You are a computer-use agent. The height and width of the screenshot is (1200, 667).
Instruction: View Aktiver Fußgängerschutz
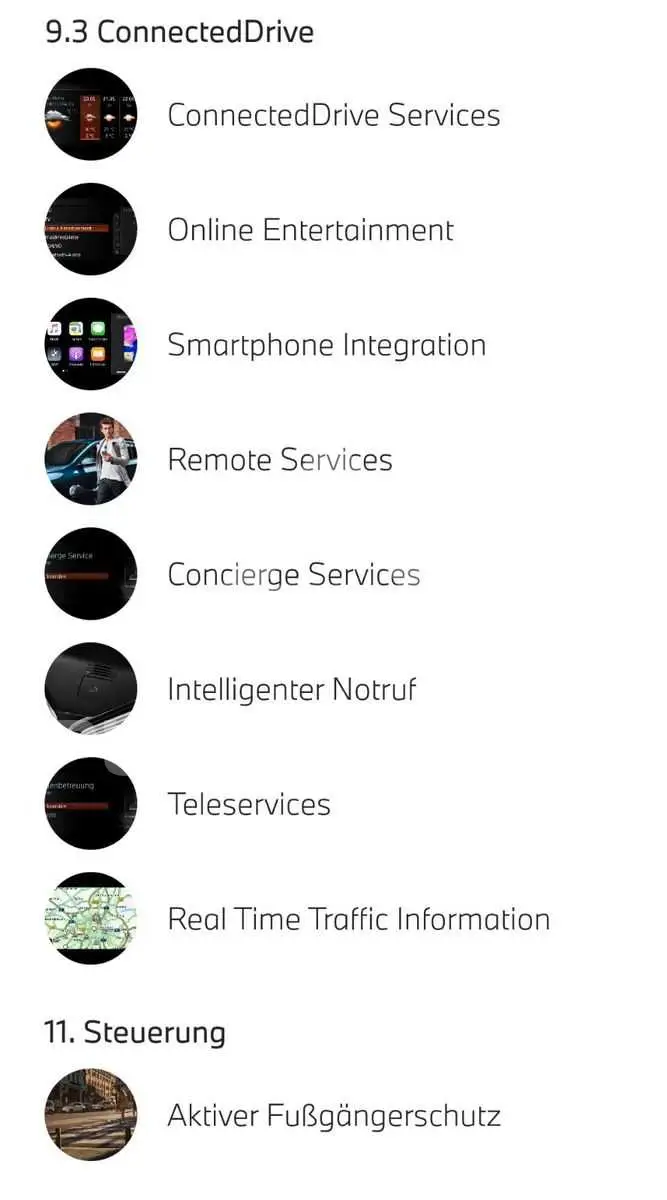[x=333, y=1115]
